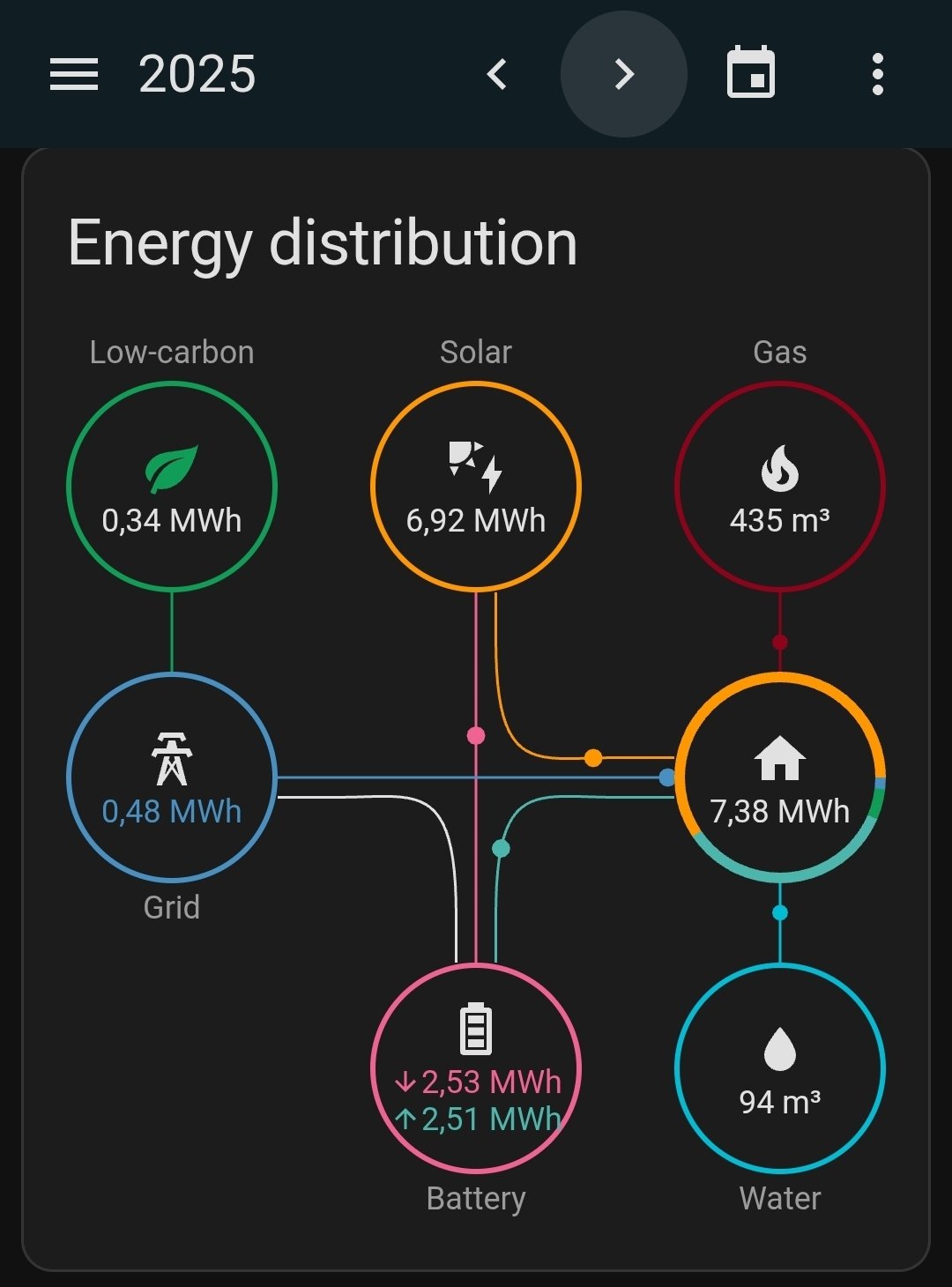Open the three-dot overflow menu
This screenshot has height=1287, width=952.
click(877, 74)
